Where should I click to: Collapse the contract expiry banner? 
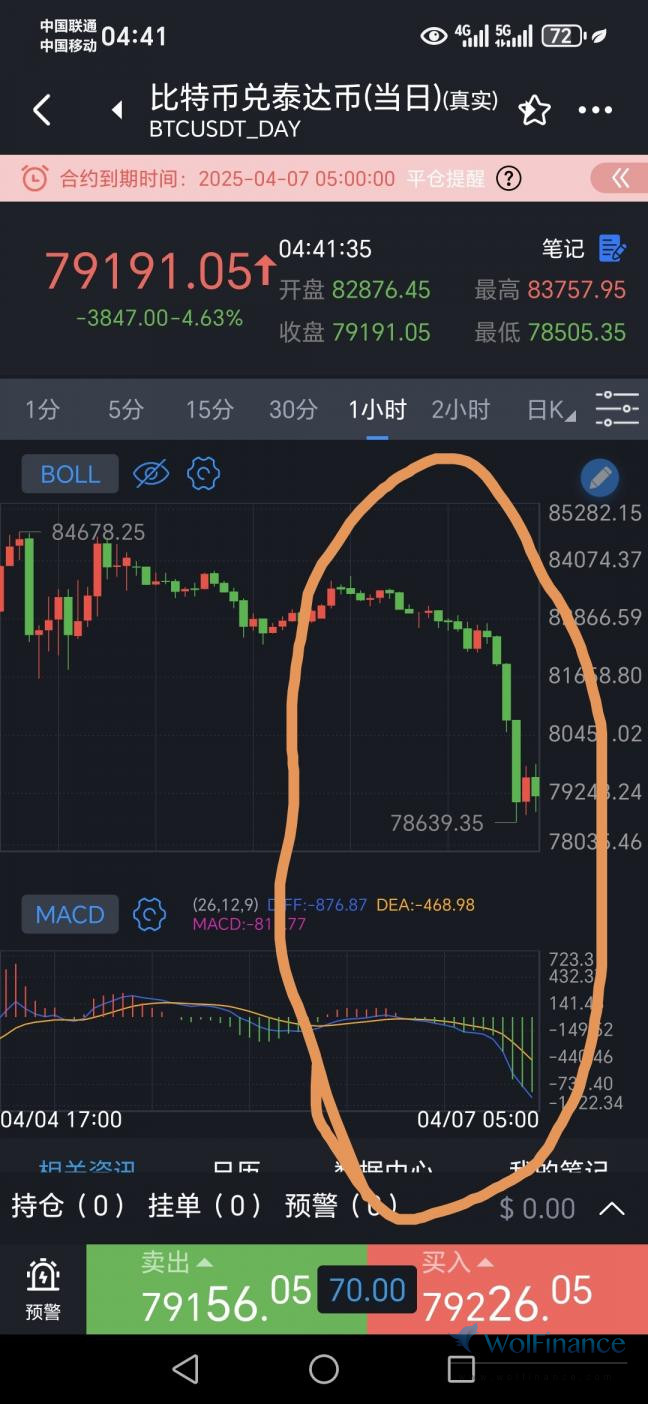point(621,178)
